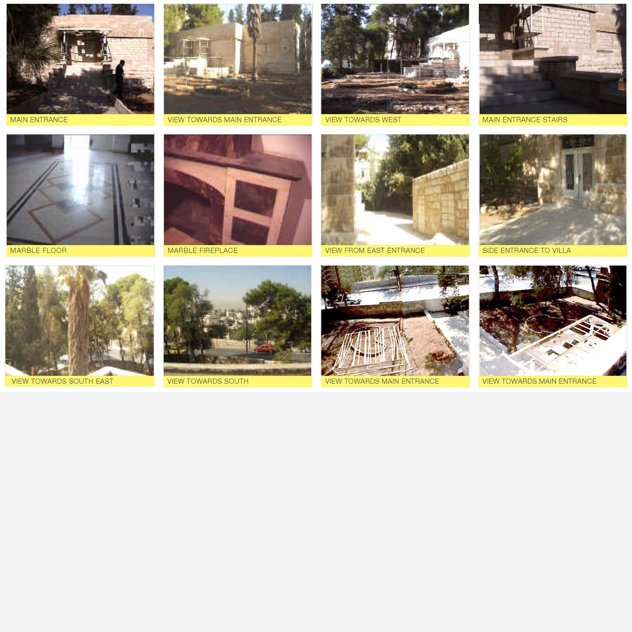
Task: Show the View Towards South East photo
Action: pyautogui.click(x=80, y=320)
